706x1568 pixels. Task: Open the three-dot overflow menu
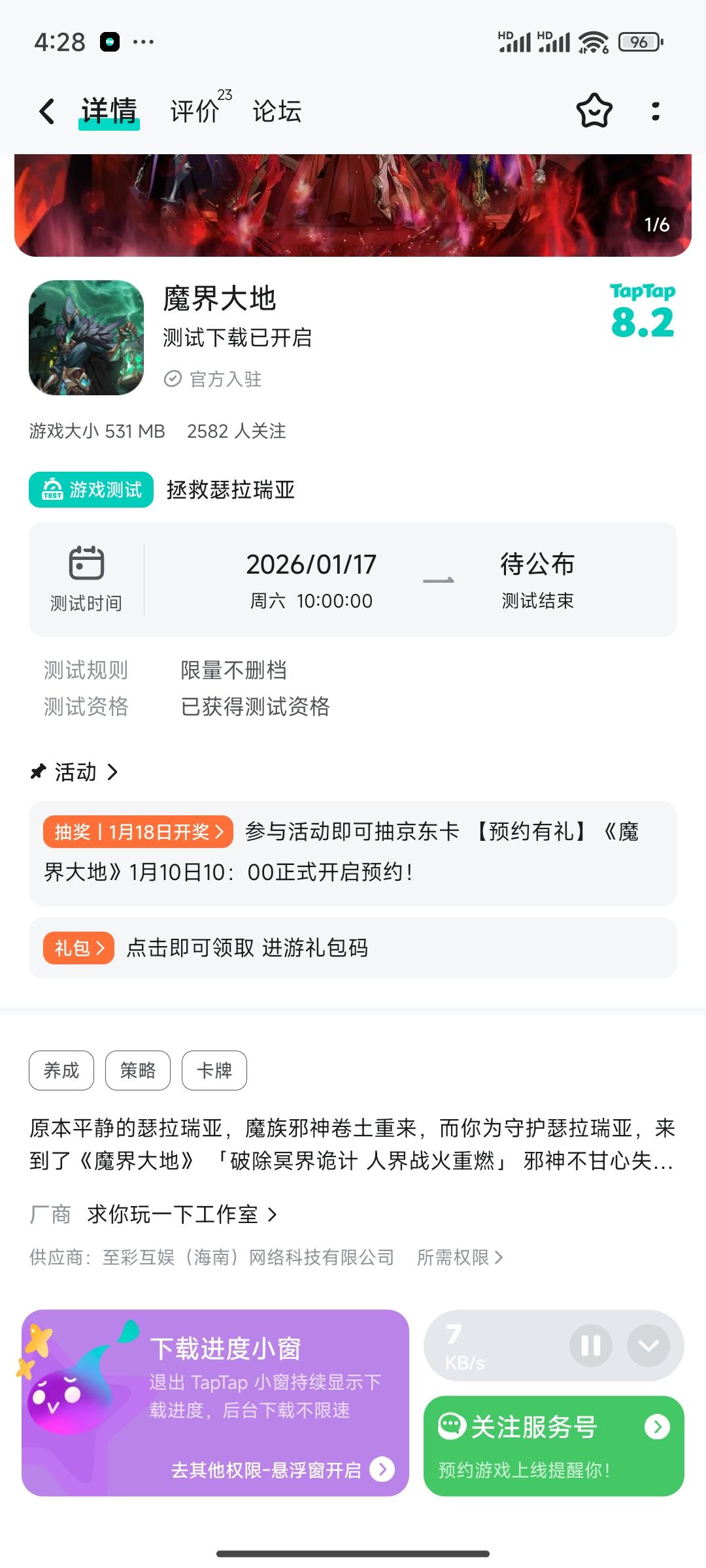click(655, 111)
